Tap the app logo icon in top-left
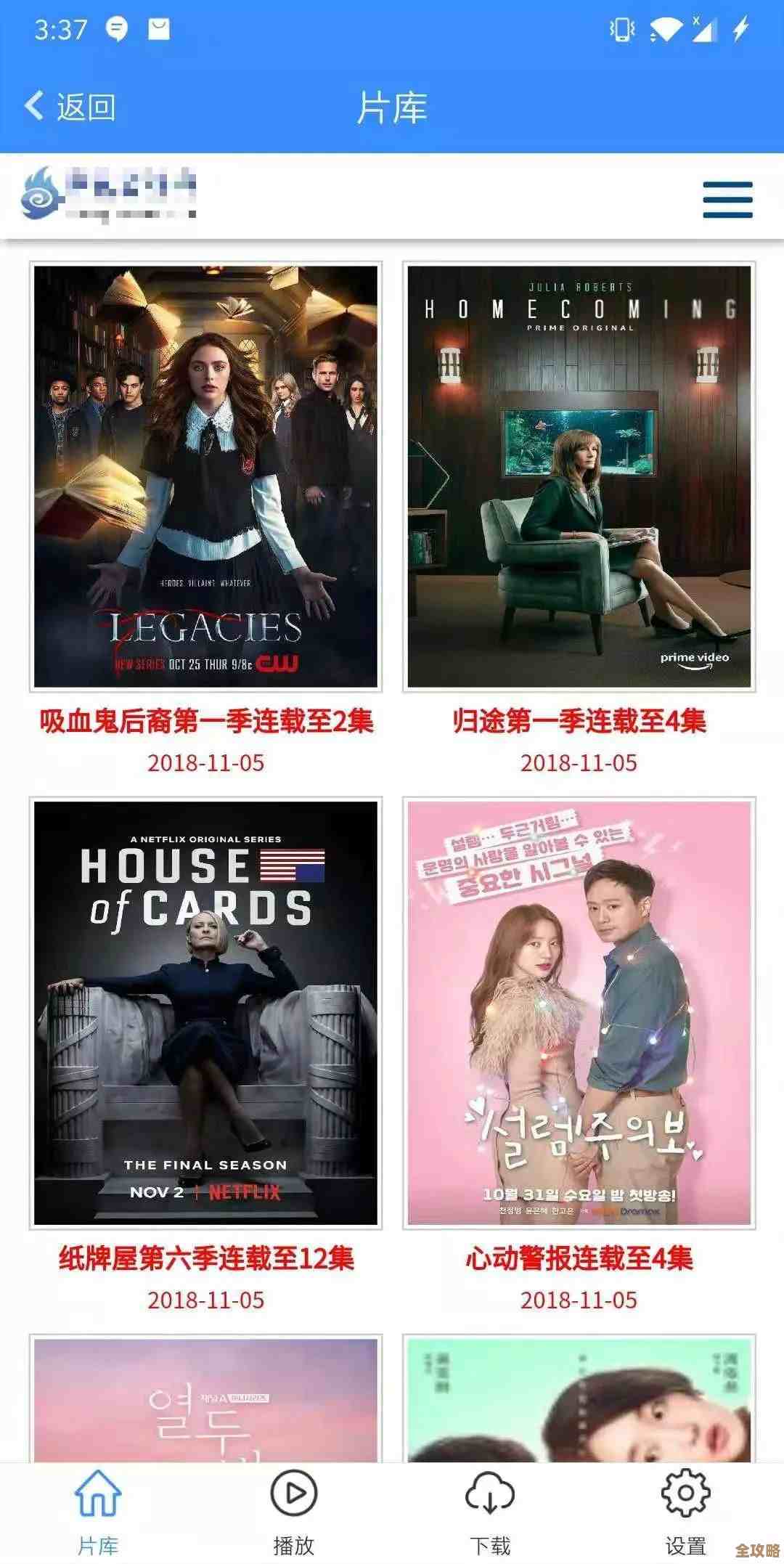 pyautogui.click(x=40, y=197)
